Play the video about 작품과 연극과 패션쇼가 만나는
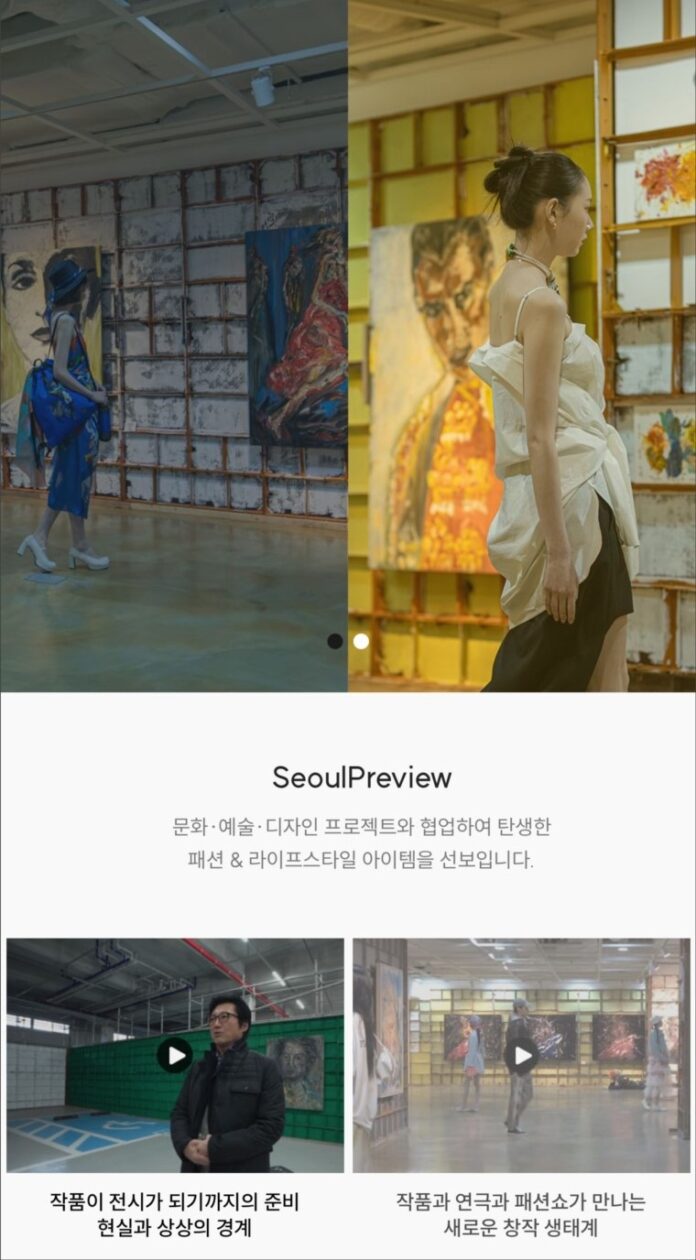The width and height of the screenshot is (696, 1260). 521,1055
